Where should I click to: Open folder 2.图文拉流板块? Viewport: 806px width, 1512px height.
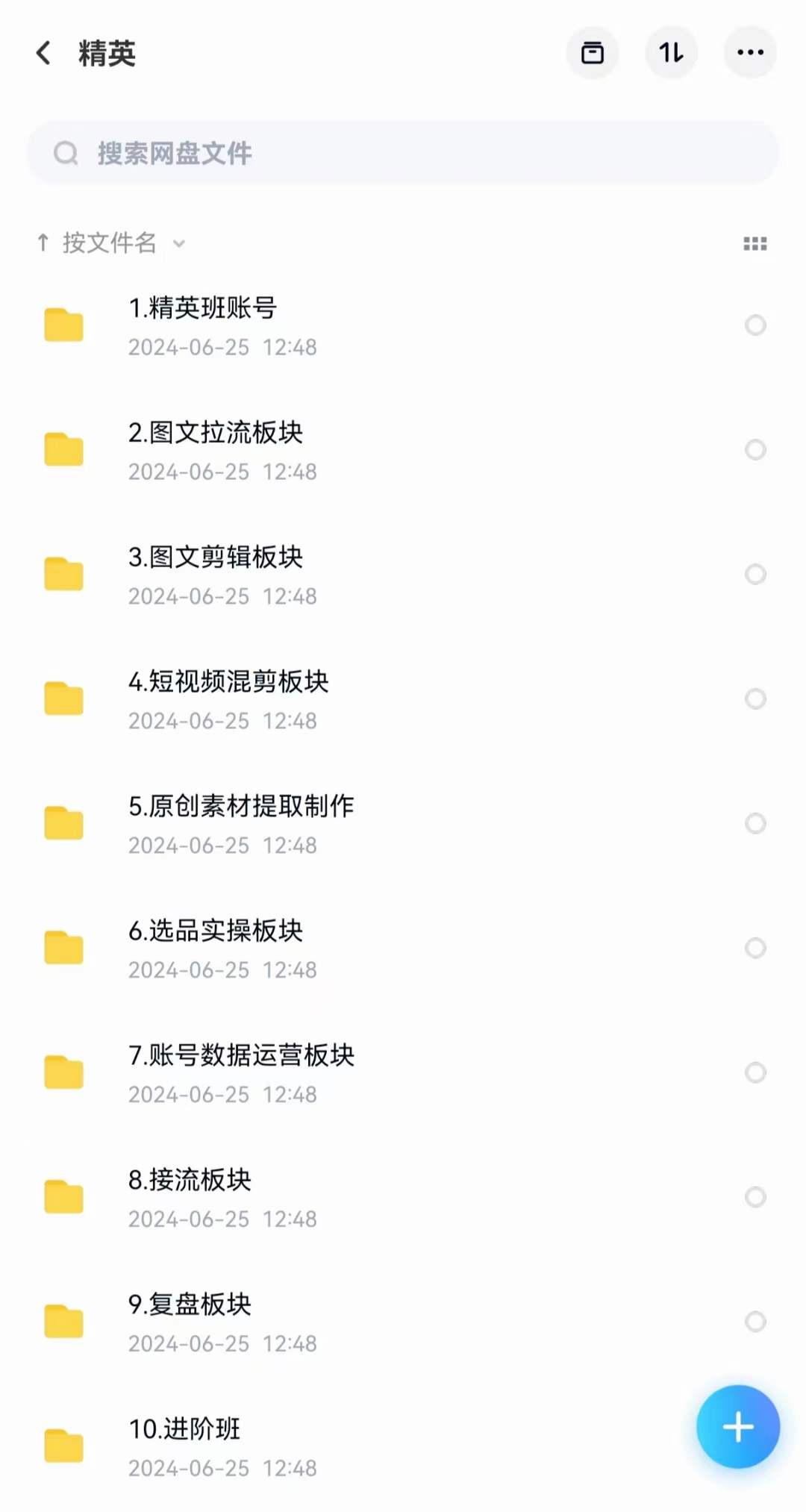tap(403, 451)
